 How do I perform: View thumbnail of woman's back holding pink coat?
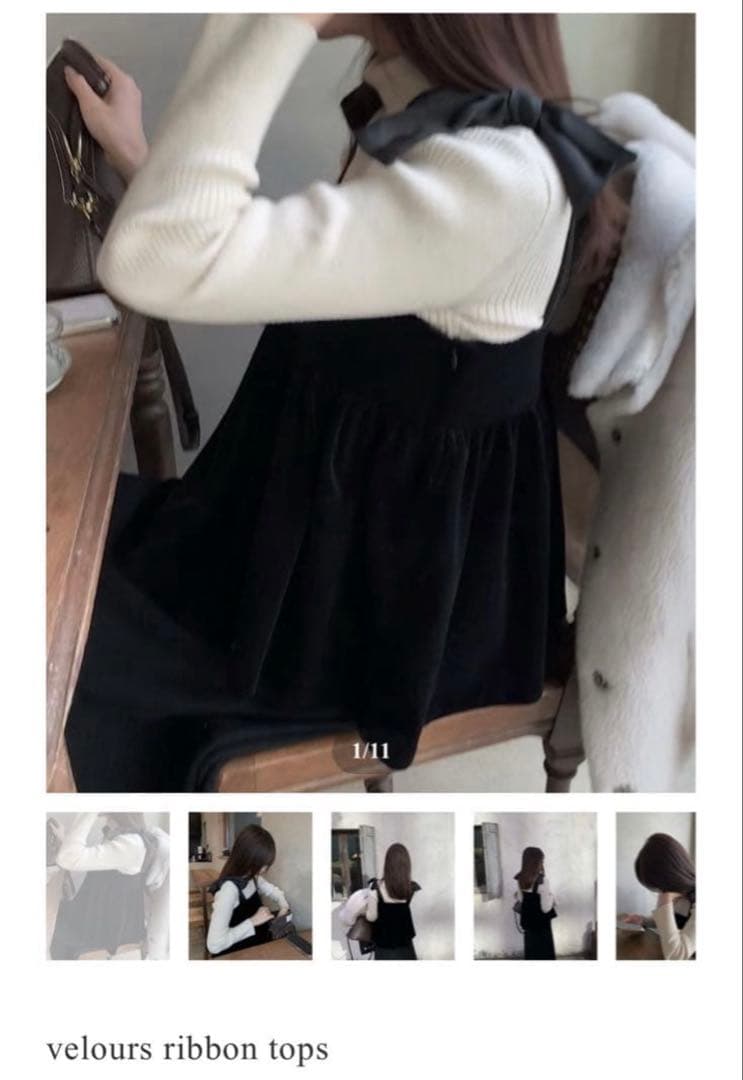(393, 885)
